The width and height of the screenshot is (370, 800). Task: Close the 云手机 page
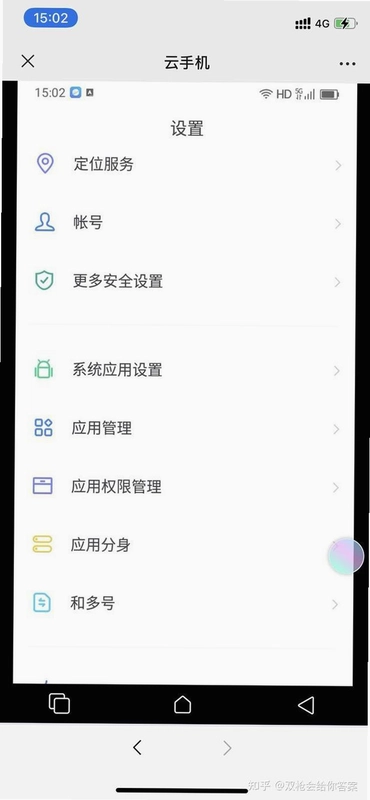(28, 62)
